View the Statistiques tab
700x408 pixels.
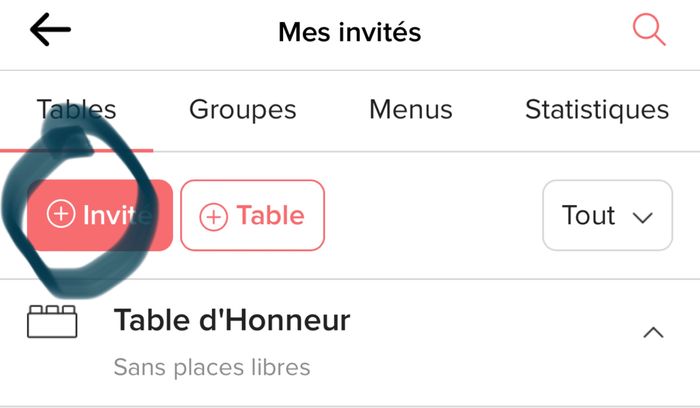[596, 109]
